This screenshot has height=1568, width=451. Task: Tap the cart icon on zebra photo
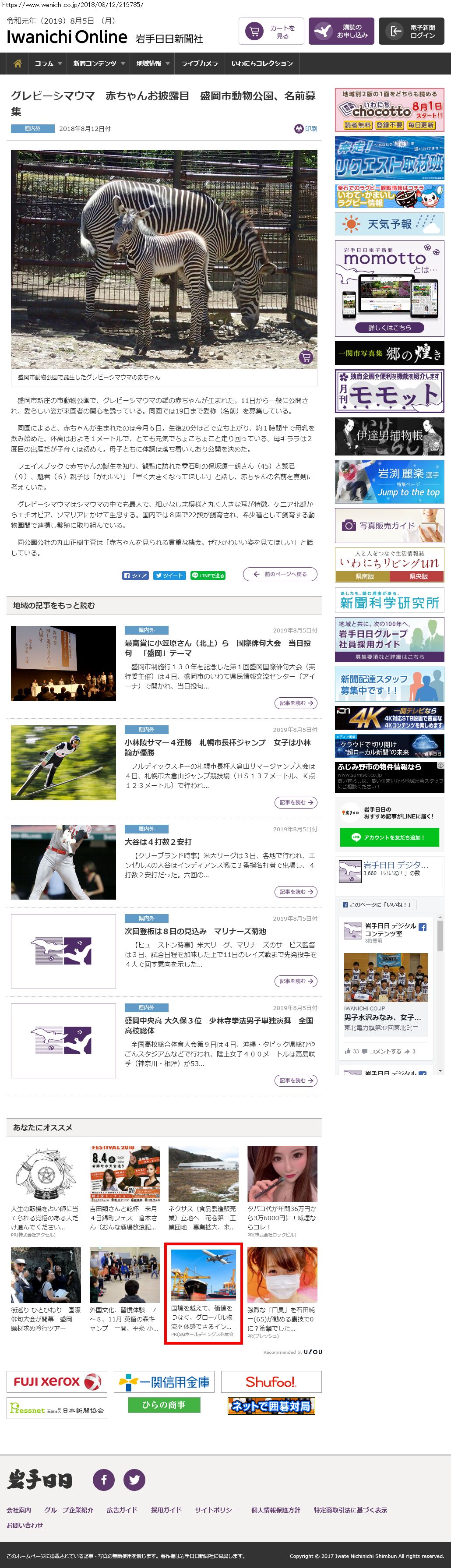click(306, 357)
